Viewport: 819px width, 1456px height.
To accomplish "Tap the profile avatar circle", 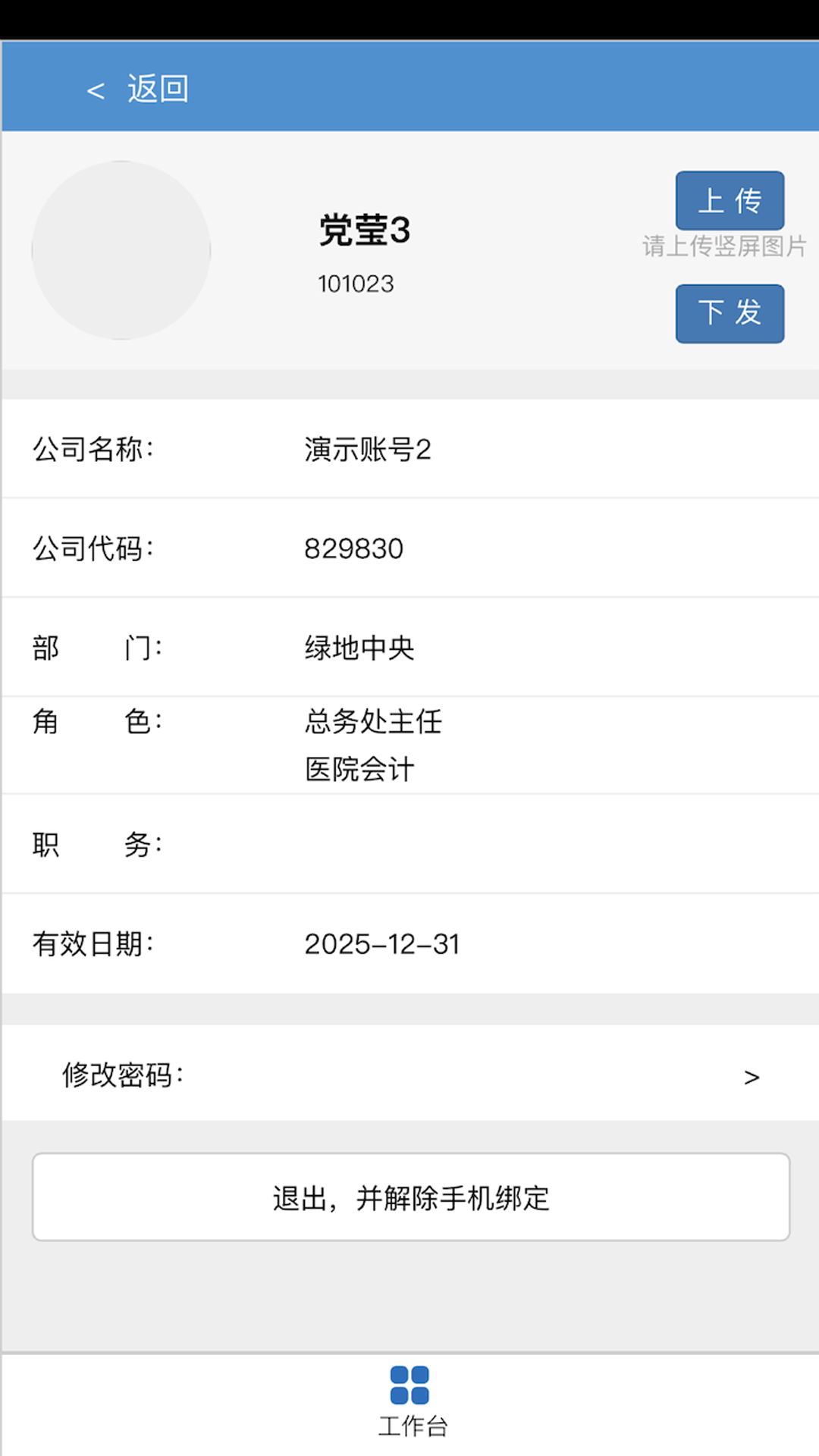I will coord(121,250).
